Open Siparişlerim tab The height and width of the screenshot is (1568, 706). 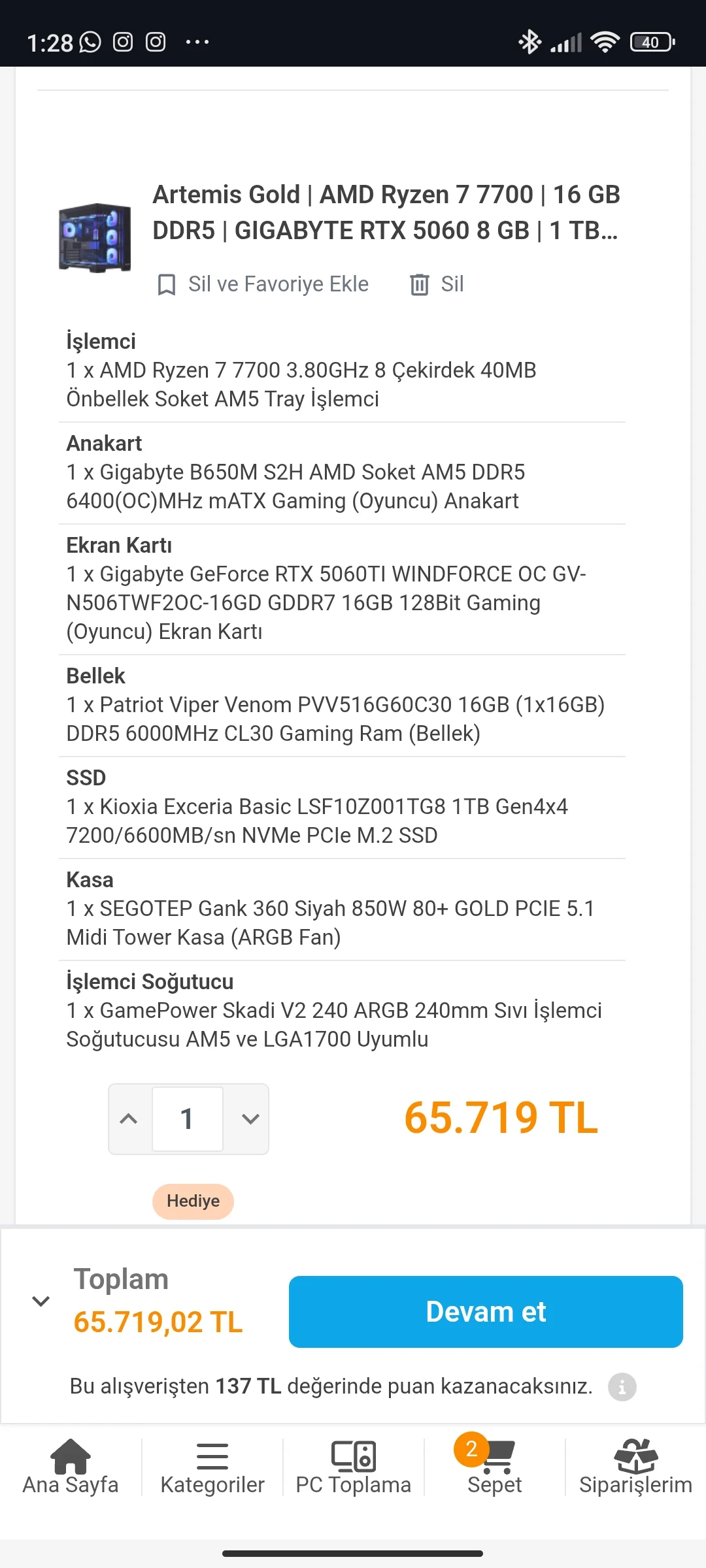point(635,1467)
